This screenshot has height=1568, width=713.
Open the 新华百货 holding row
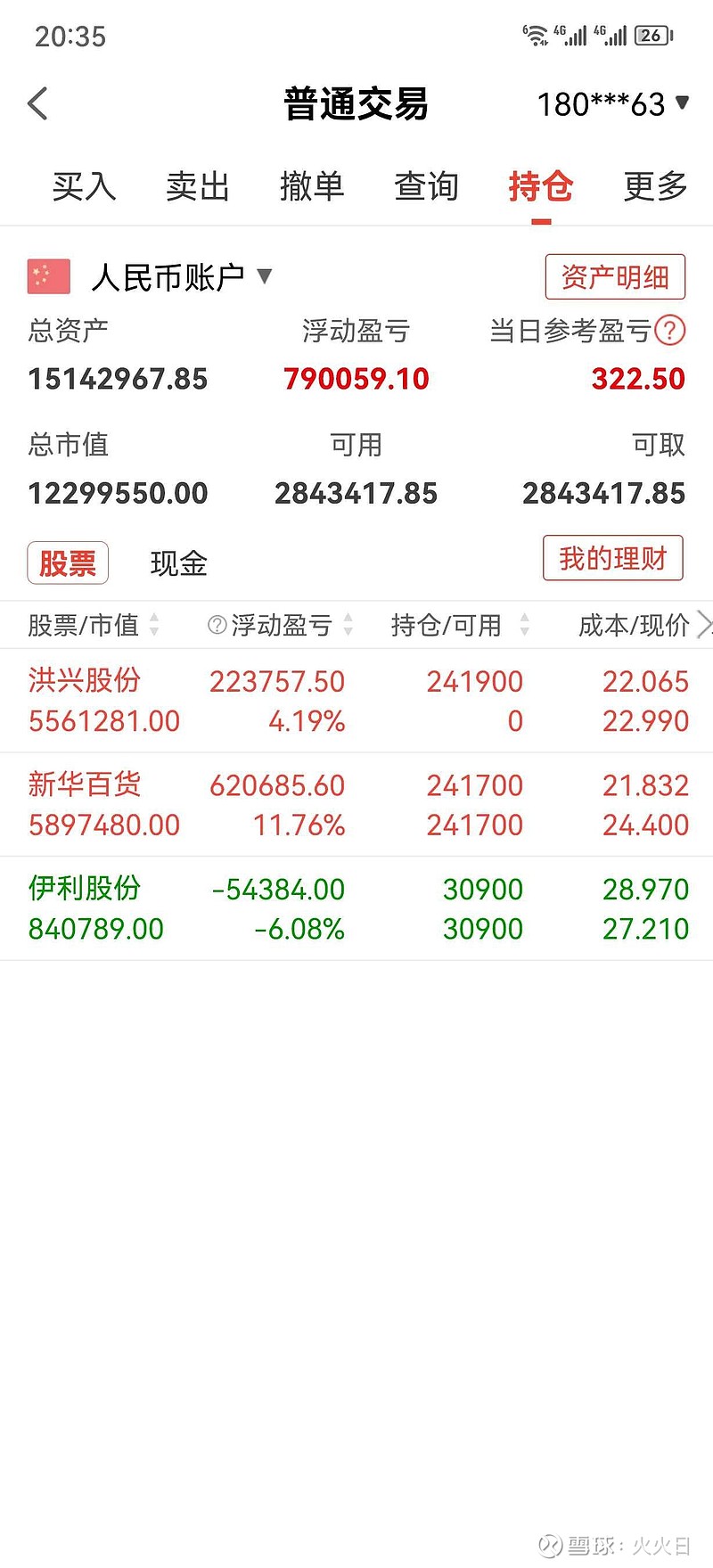coord(356,805)
